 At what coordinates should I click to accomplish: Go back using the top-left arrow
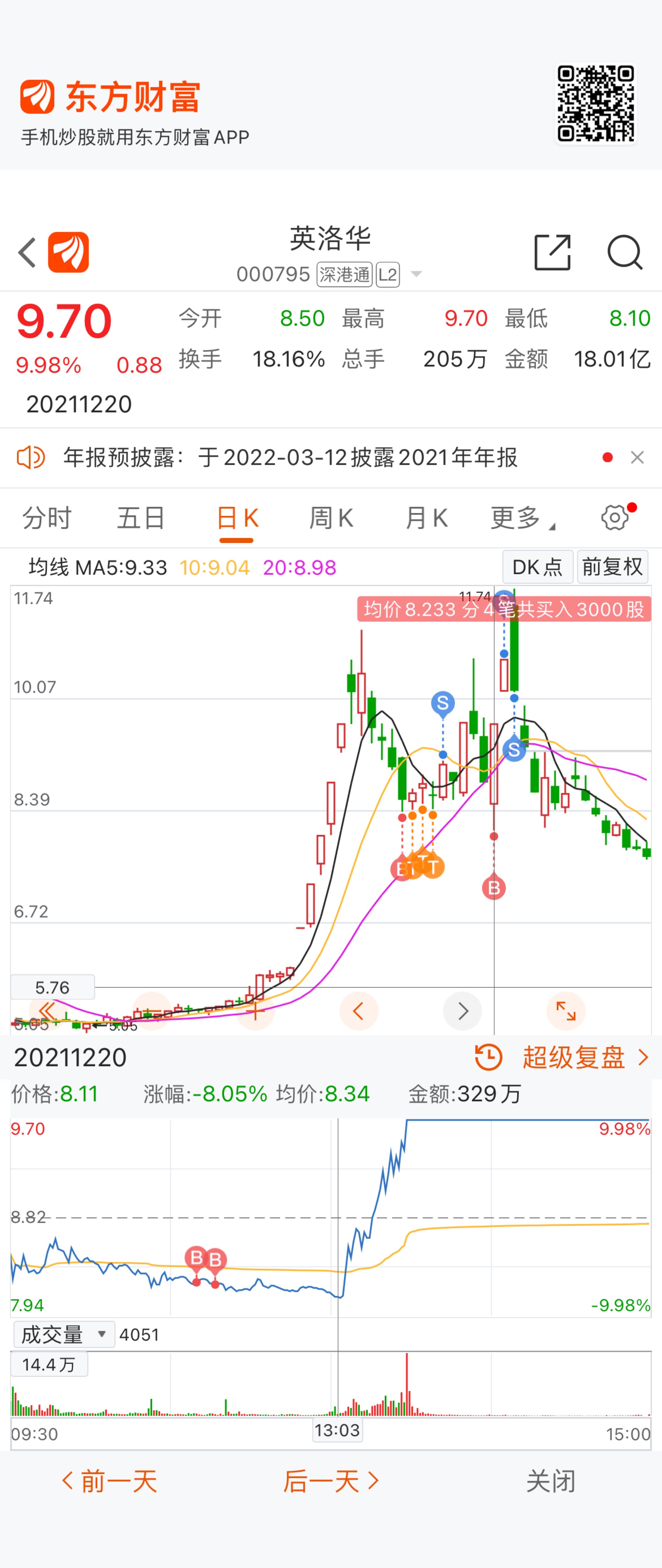coord(27,253)
